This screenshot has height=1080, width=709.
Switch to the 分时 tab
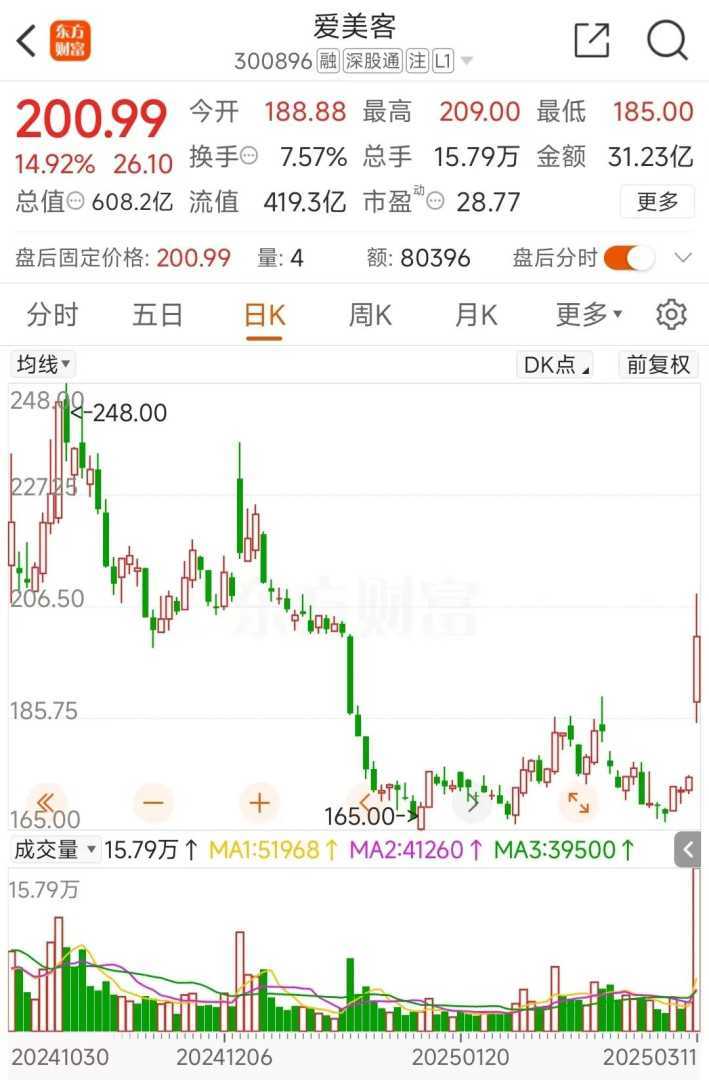tap(52, 316)
